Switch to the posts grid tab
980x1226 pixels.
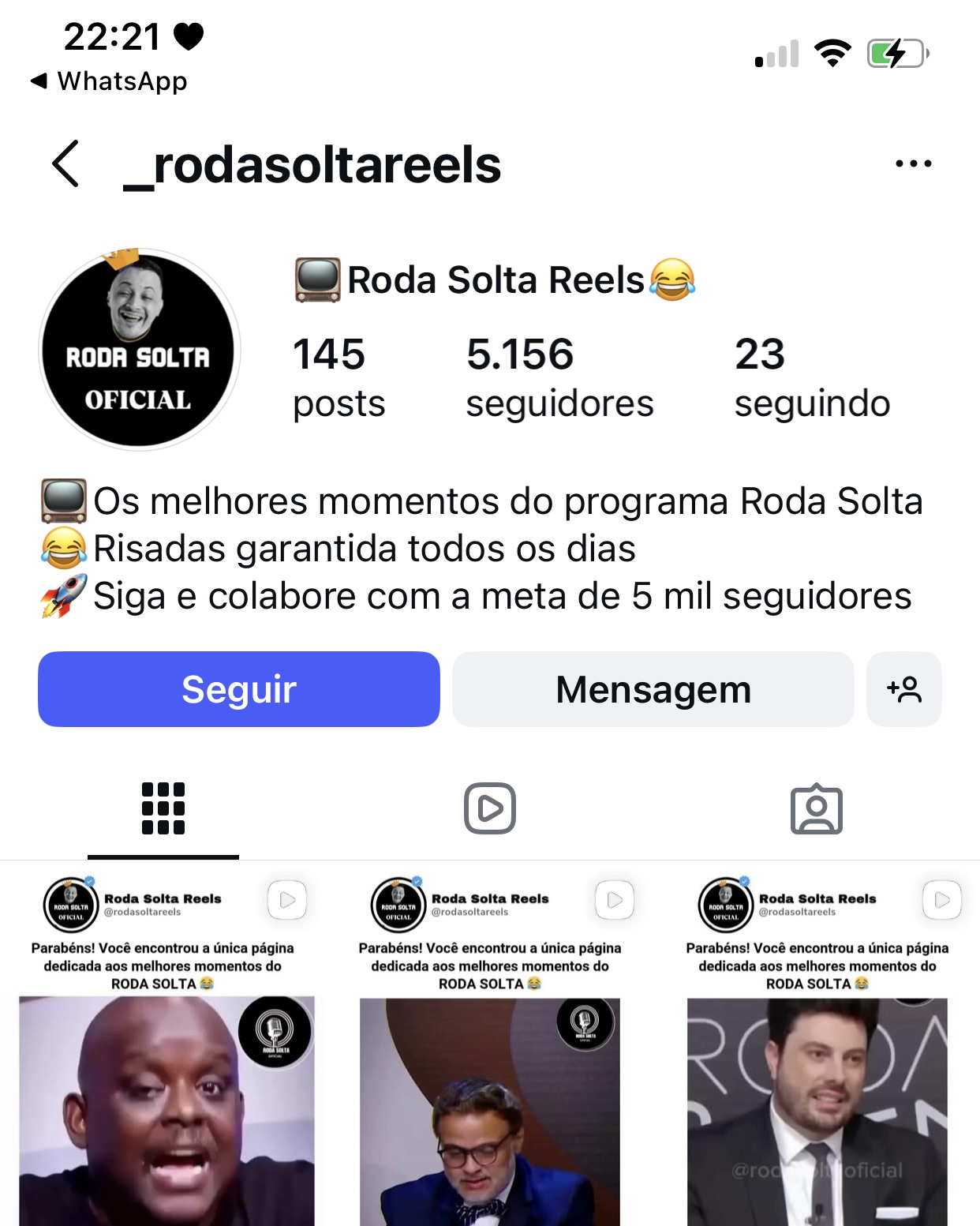163,809
